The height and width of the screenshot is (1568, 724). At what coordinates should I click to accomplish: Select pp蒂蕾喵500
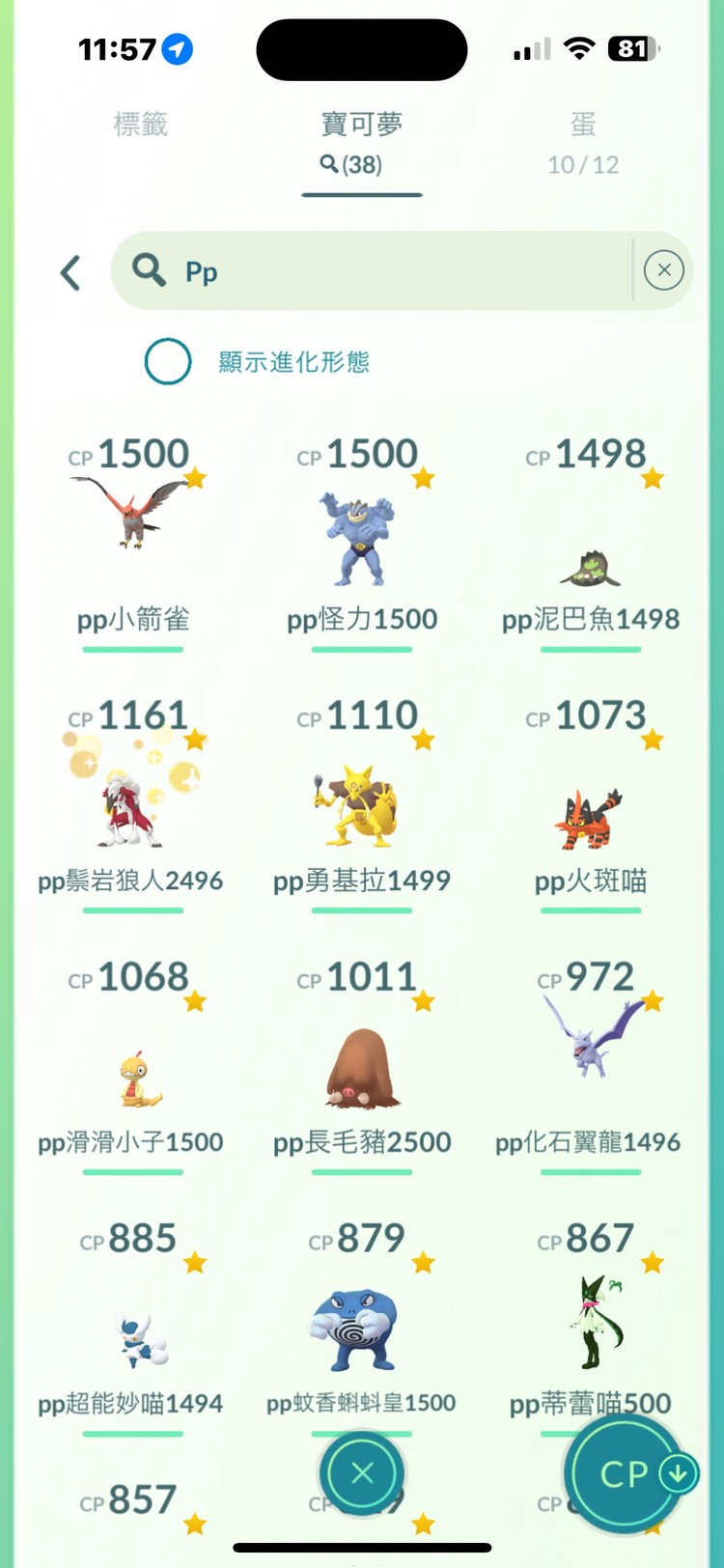[590, 1323]
